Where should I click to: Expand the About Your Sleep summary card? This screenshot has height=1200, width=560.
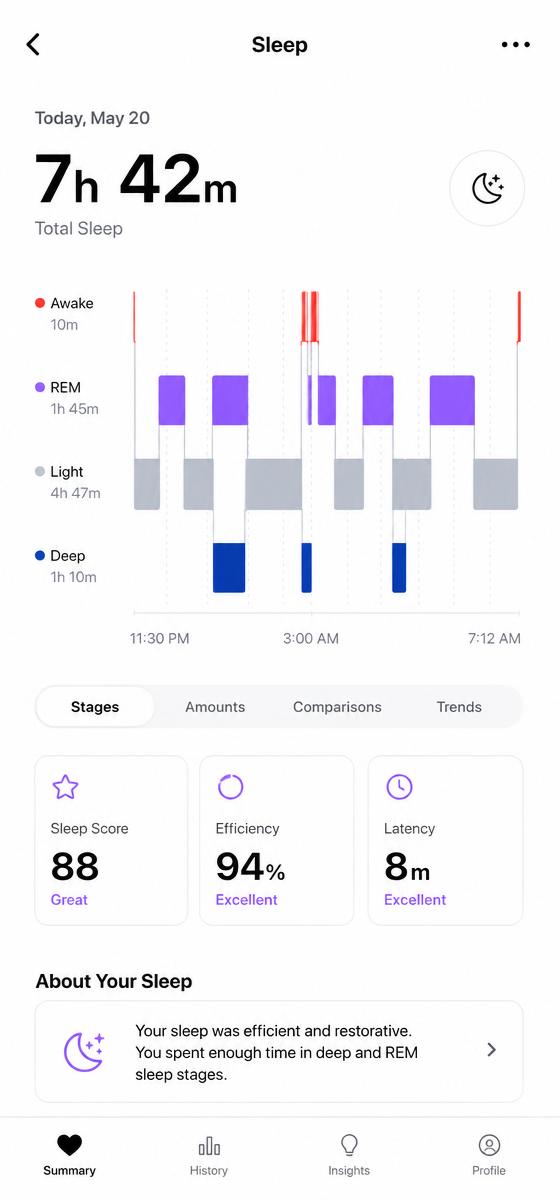279,1051
